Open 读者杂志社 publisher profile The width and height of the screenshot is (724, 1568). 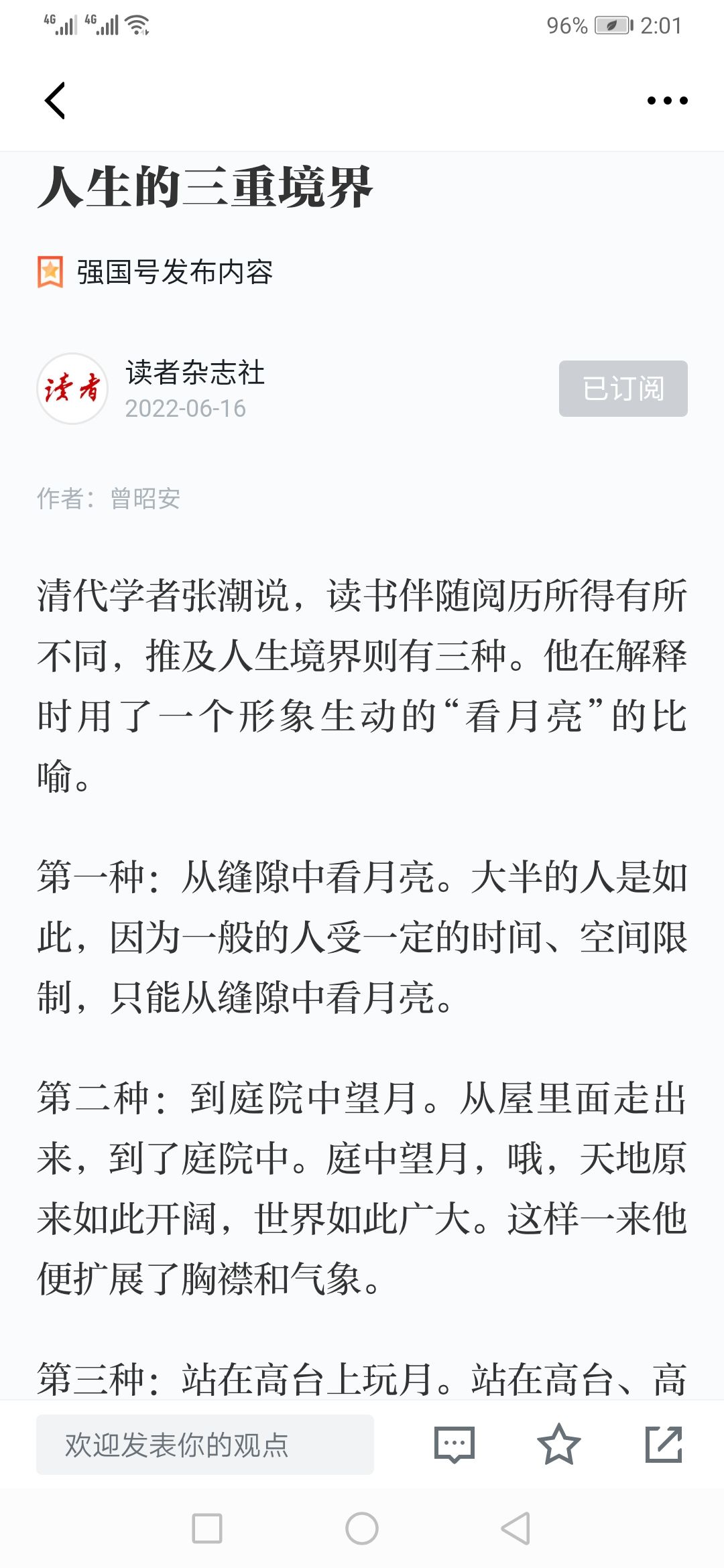(194, 373)
